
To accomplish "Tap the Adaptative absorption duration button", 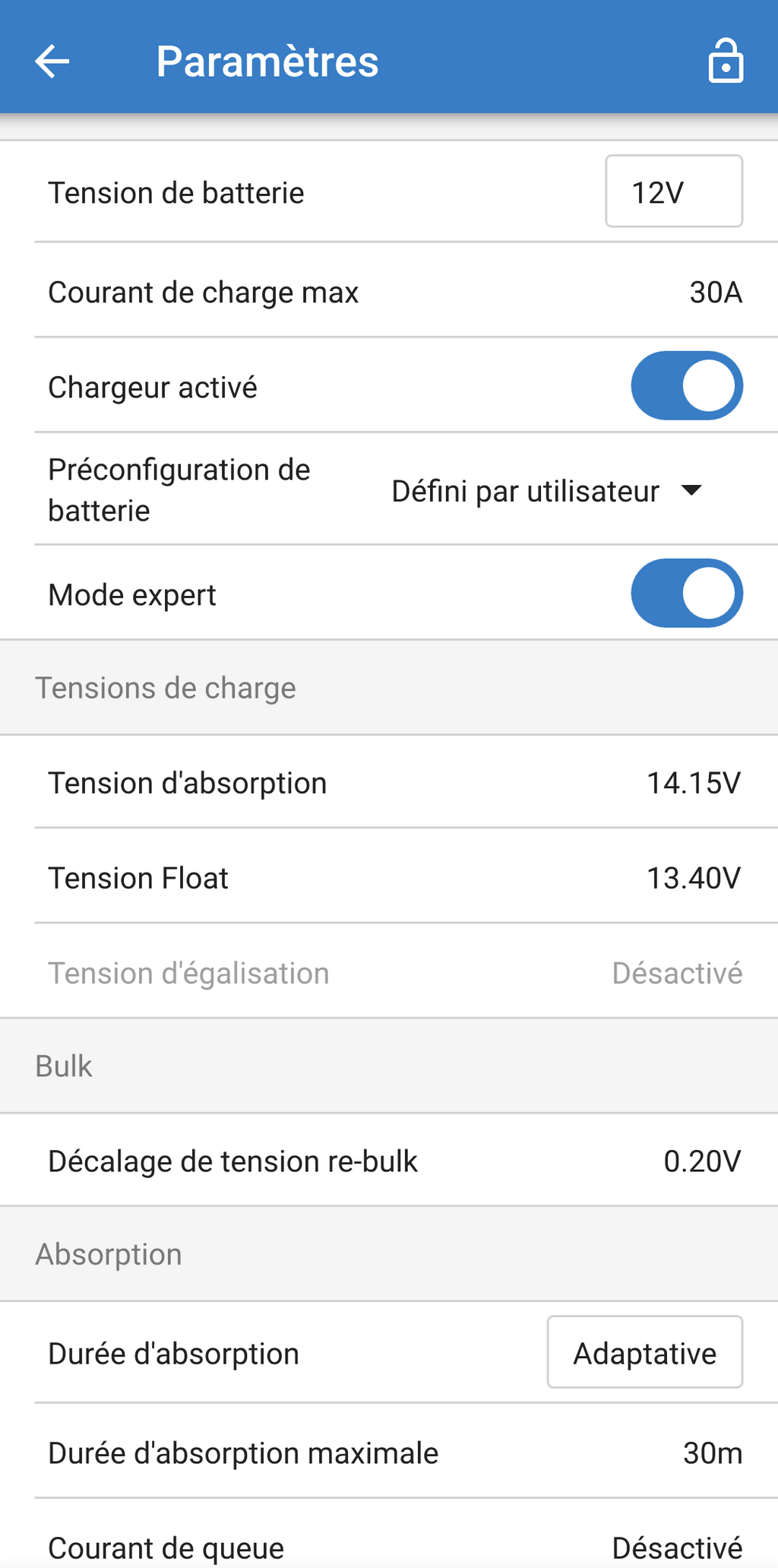I will click(x=645, y=1353).
